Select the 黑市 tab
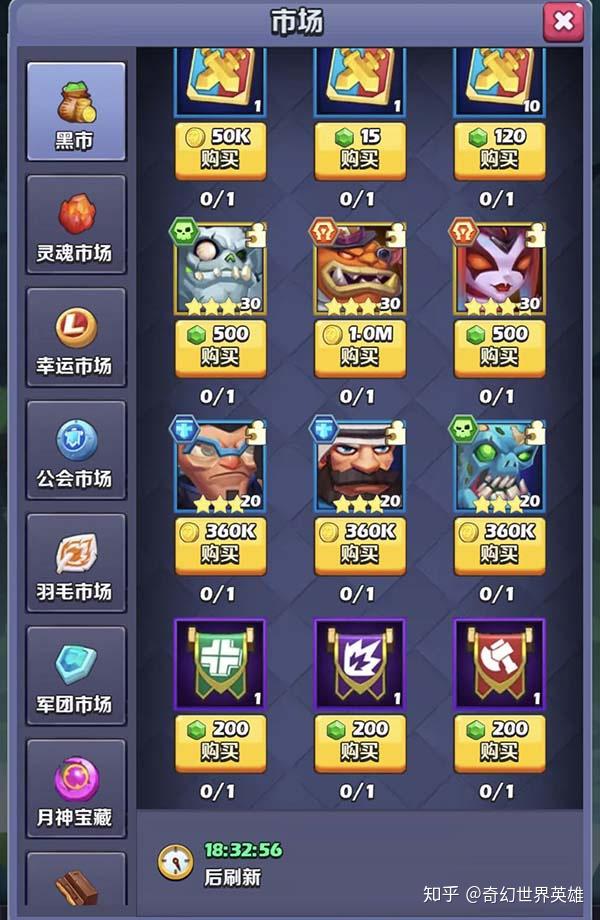This screenshot has width=600, height=920. coord(76,111)
